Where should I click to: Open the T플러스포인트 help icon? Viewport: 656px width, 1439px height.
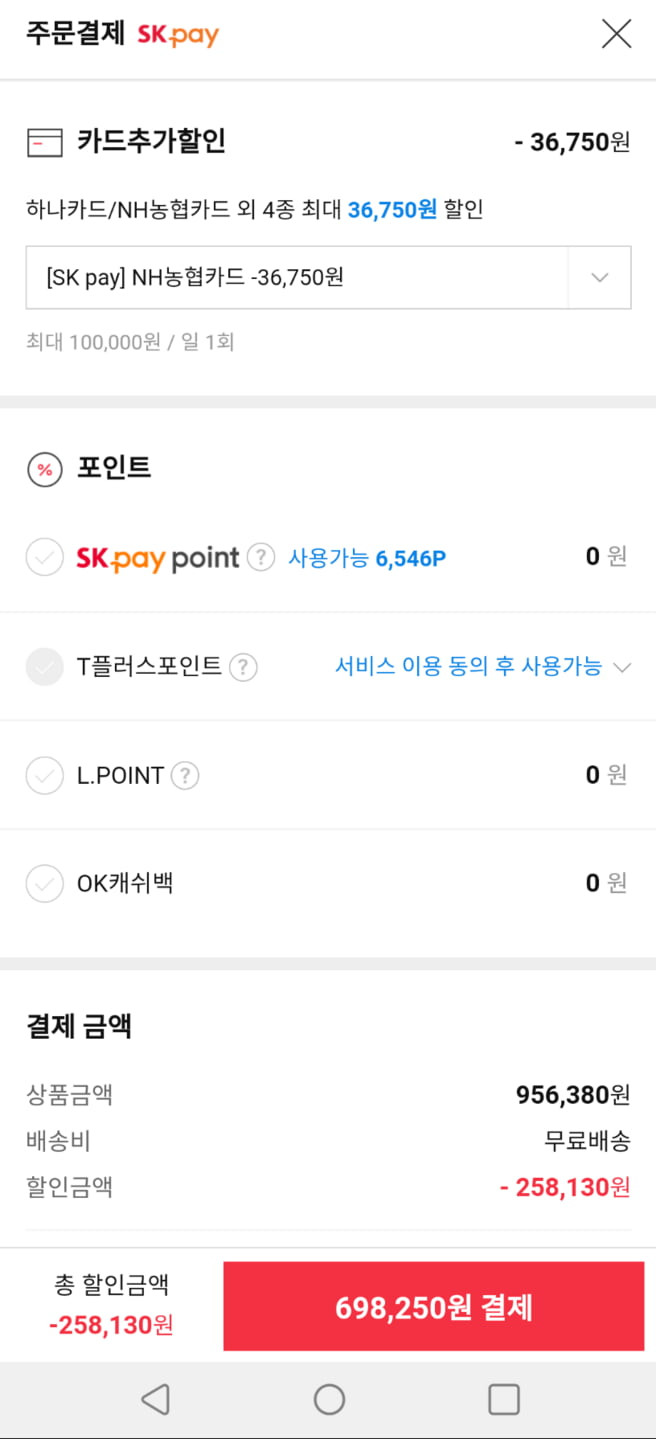click(x=243, y=667)
